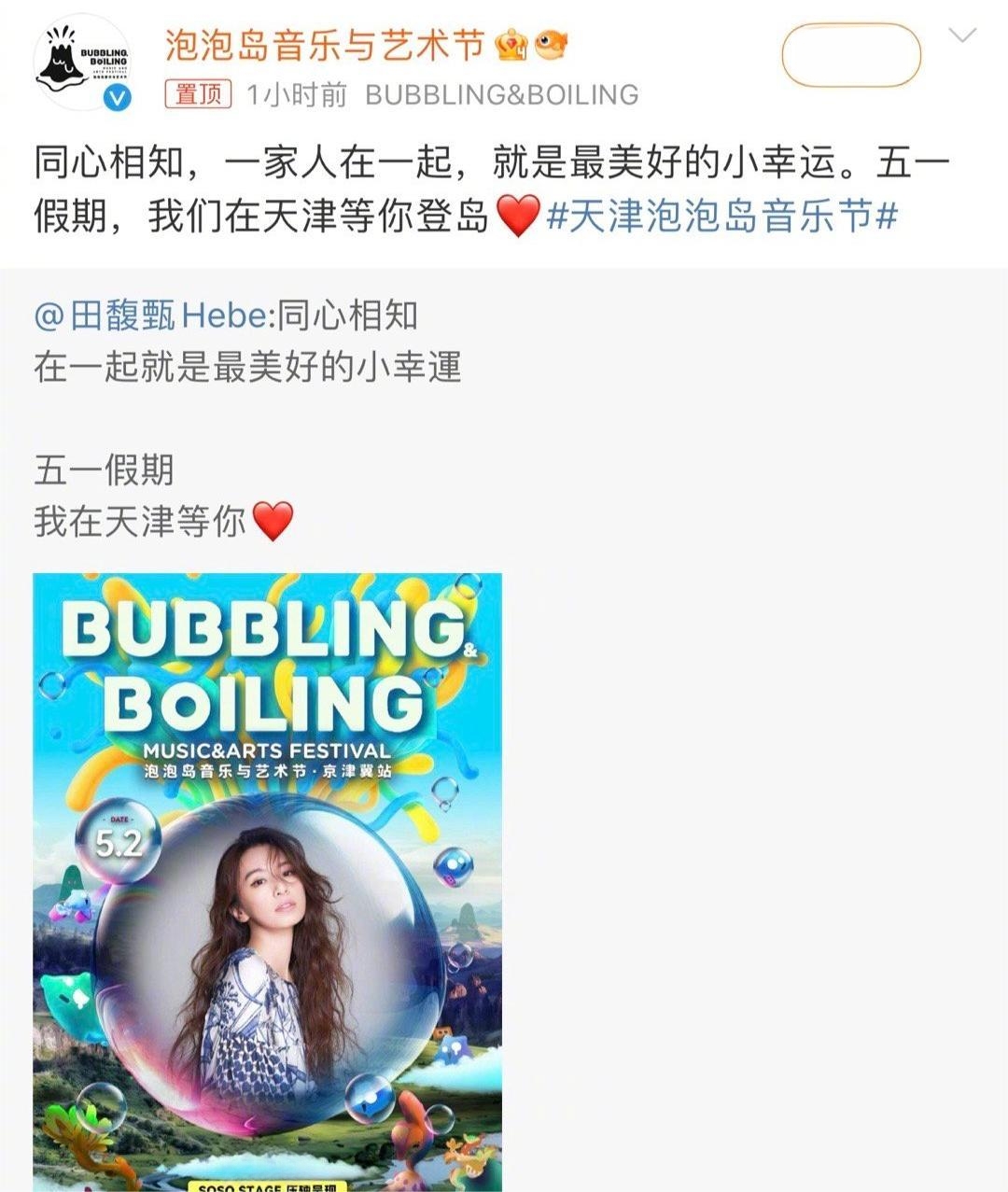Open the @田馥甄Hebe mention
1008x1192 pixels.
pos(149,316)
